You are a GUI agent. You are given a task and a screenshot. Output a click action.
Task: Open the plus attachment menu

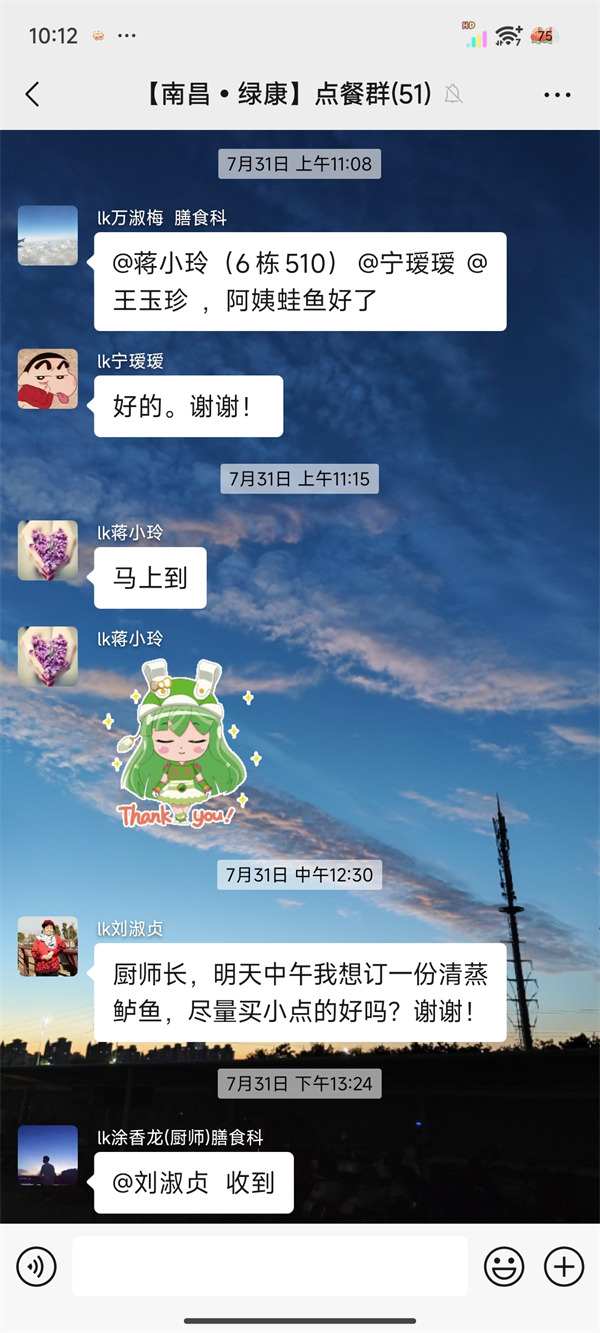pos(563,1267)
